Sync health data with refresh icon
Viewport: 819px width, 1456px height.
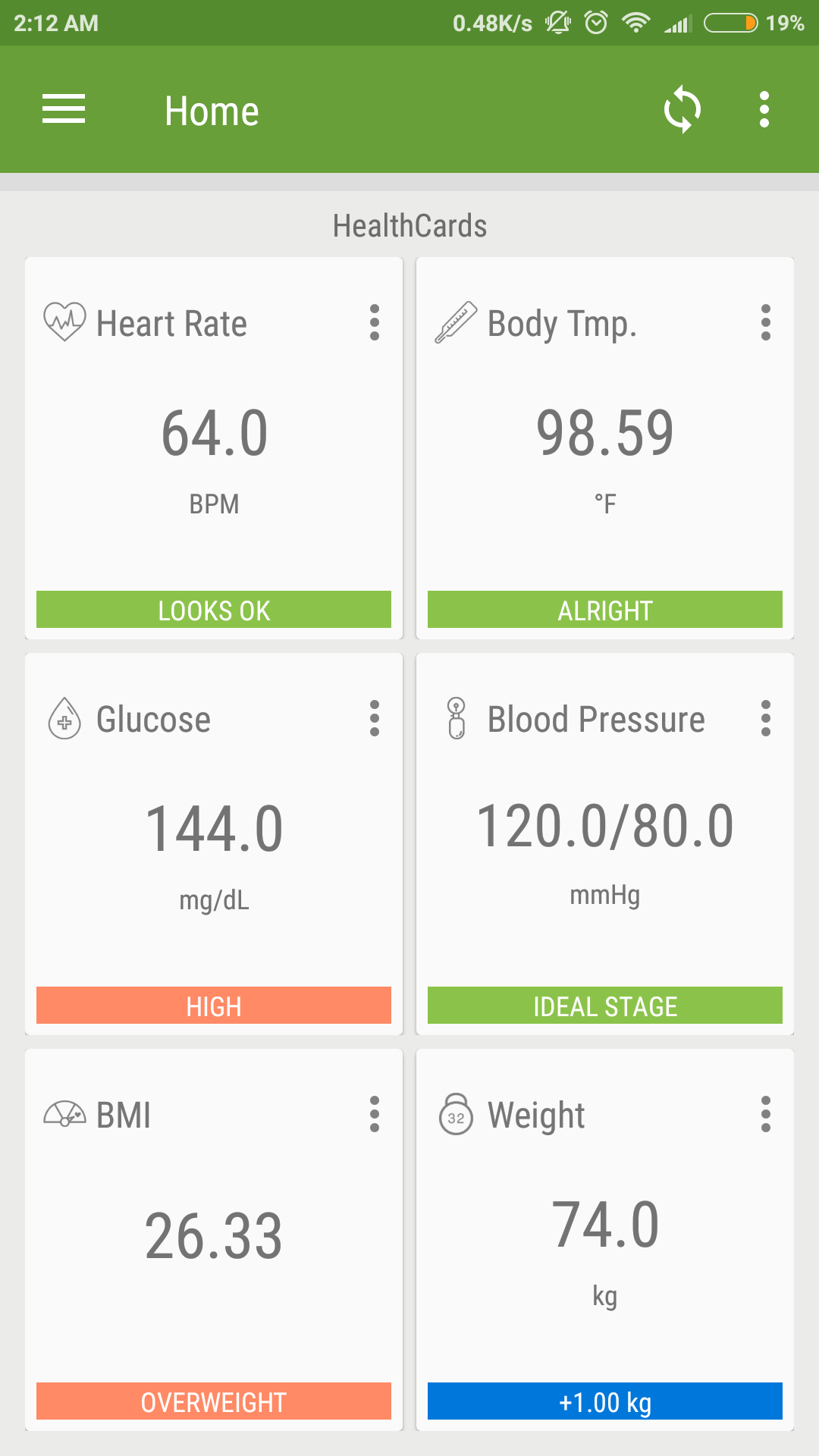point(682,109)
